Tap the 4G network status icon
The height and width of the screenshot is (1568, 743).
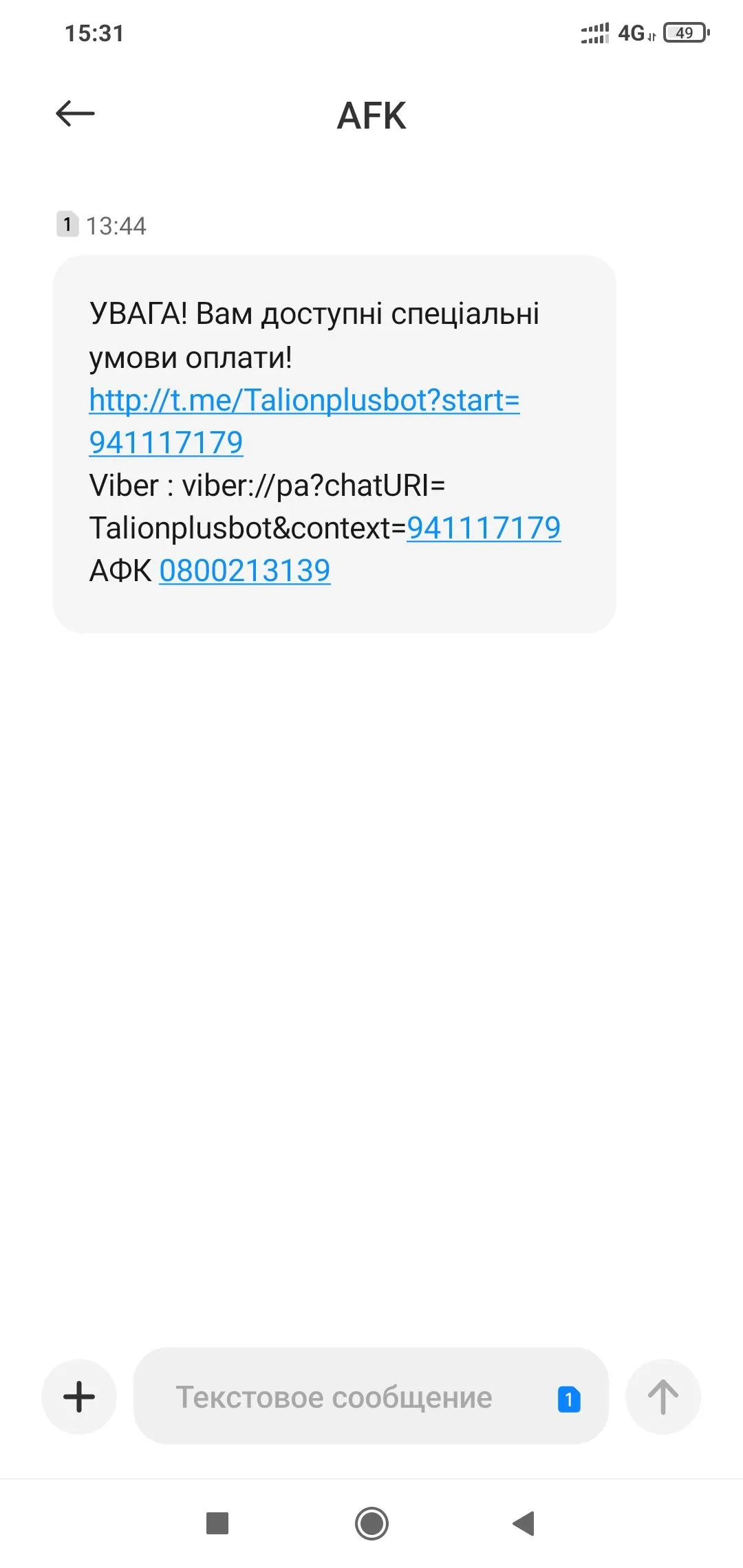(633, 32)
